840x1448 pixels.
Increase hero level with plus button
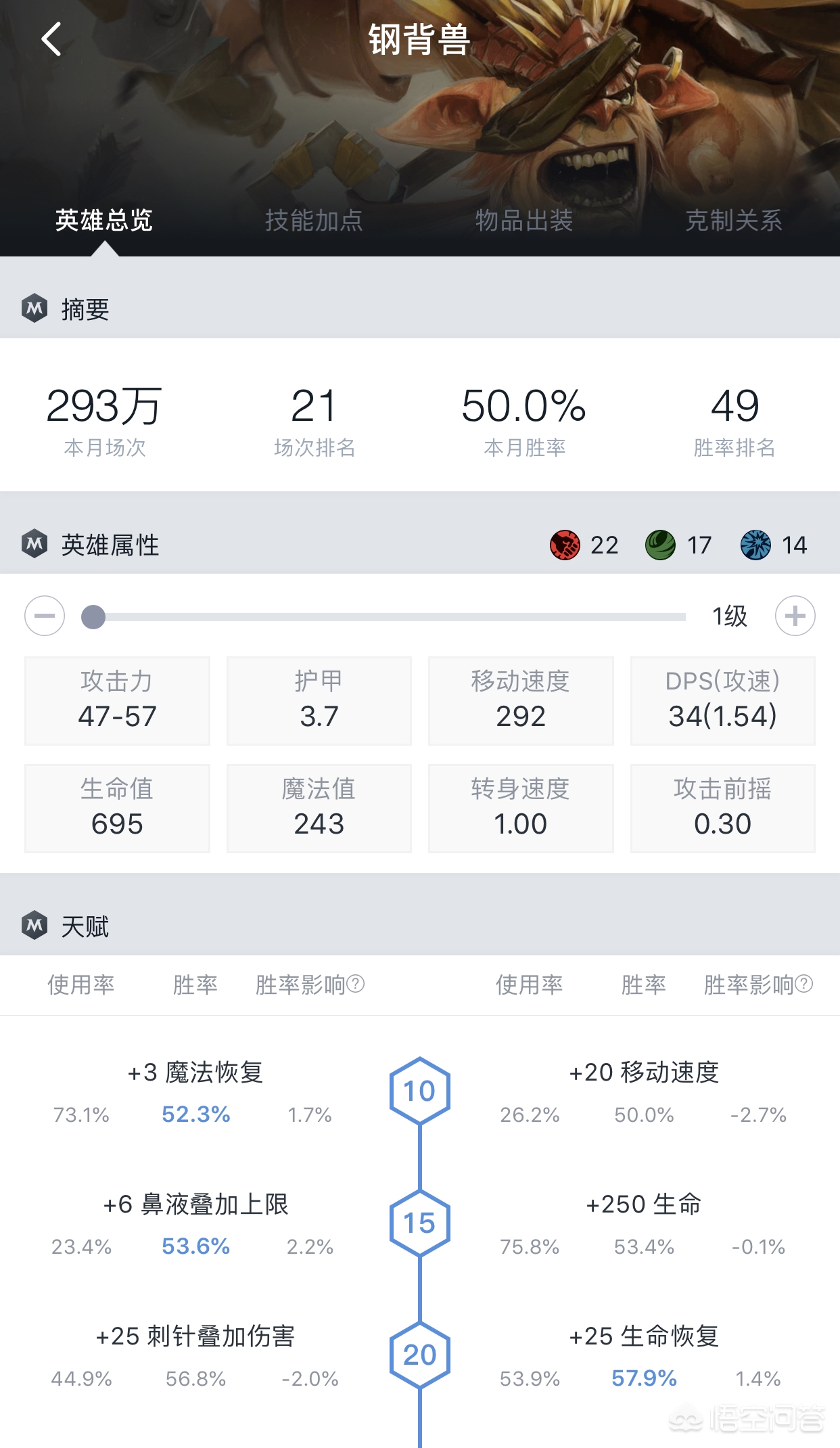(x=795, y=616)
